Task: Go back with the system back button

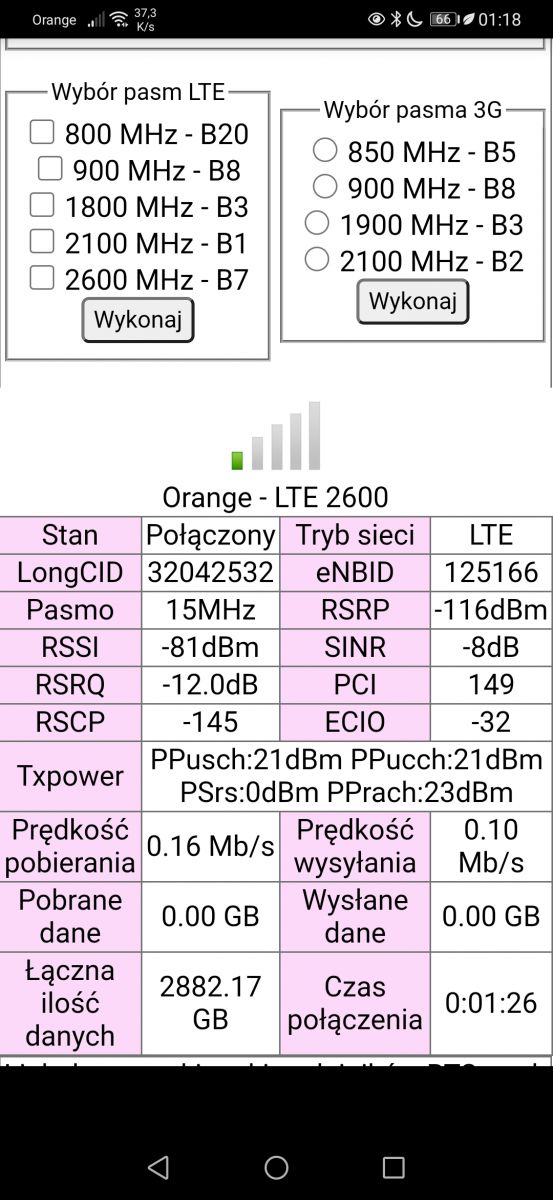Action: point(158,1166)
